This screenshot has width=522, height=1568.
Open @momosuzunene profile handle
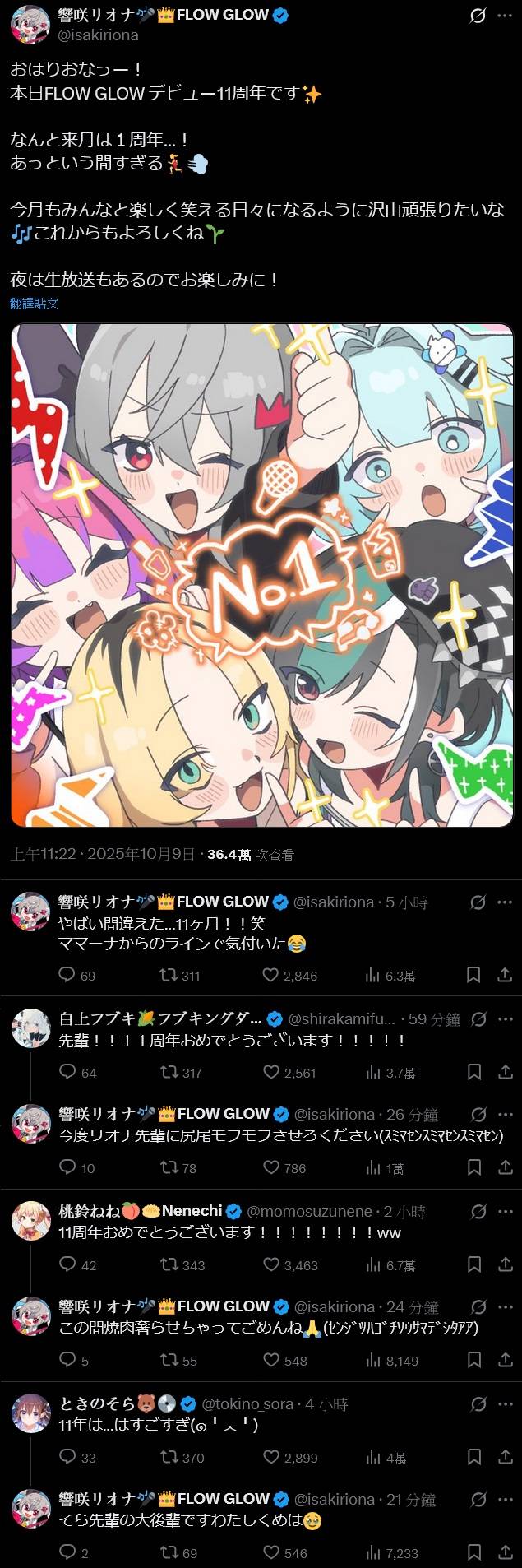[309, 1211]
